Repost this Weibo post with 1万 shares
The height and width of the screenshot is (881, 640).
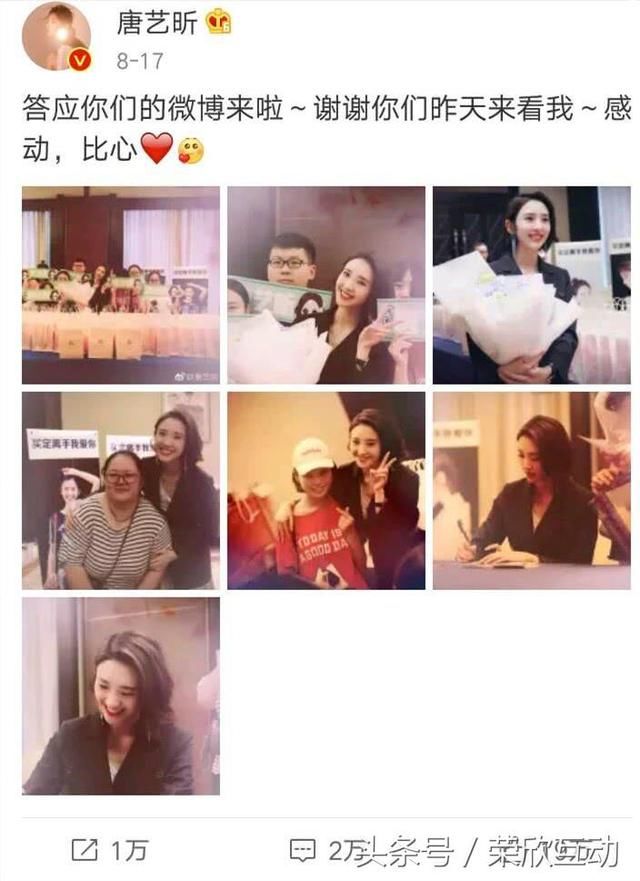(x=110, y=850)
